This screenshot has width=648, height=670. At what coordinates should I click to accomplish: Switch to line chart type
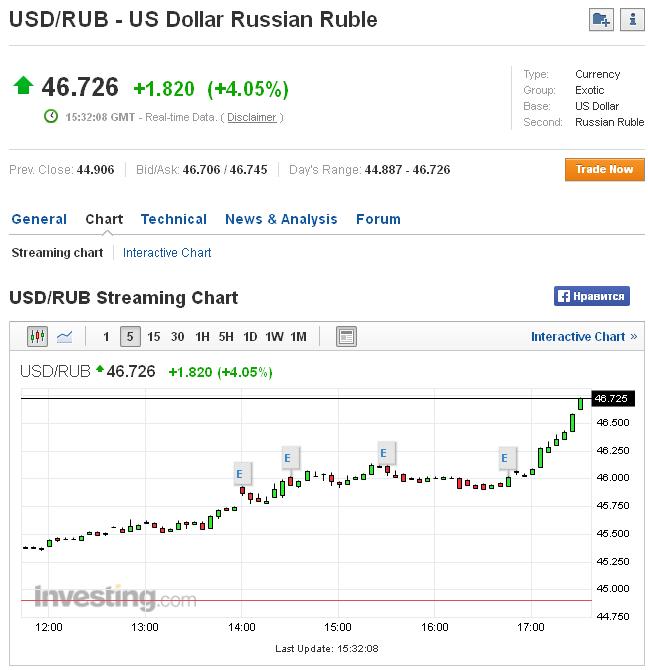click(x=64, y=337)
